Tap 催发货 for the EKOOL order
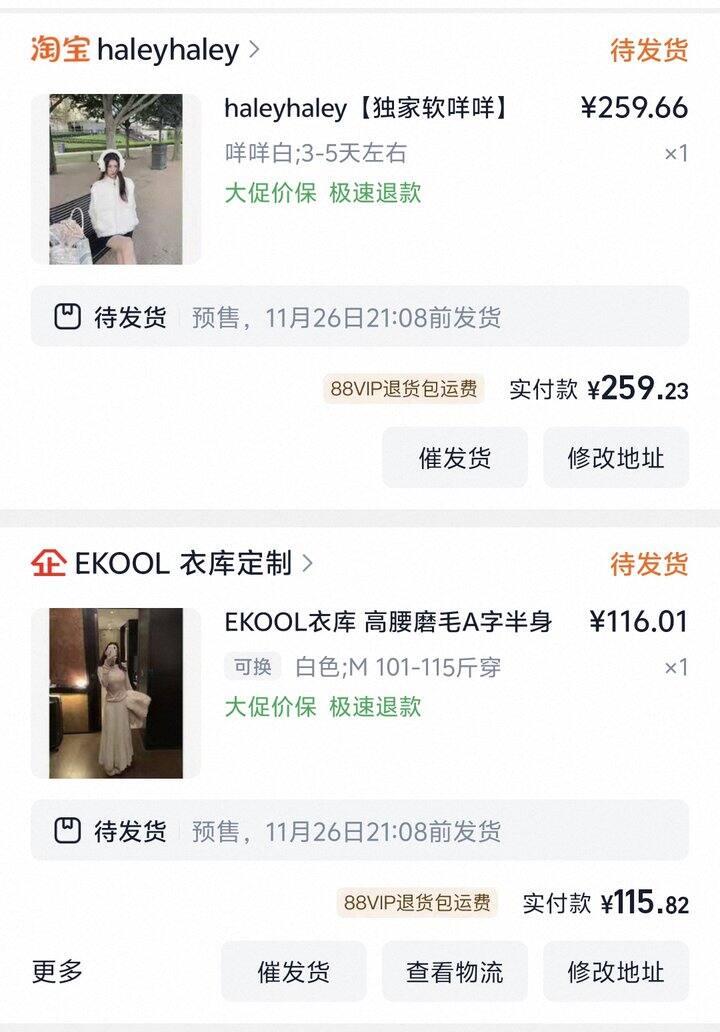The height and width of the screenshot is (1032, 720). coord(293,972)
